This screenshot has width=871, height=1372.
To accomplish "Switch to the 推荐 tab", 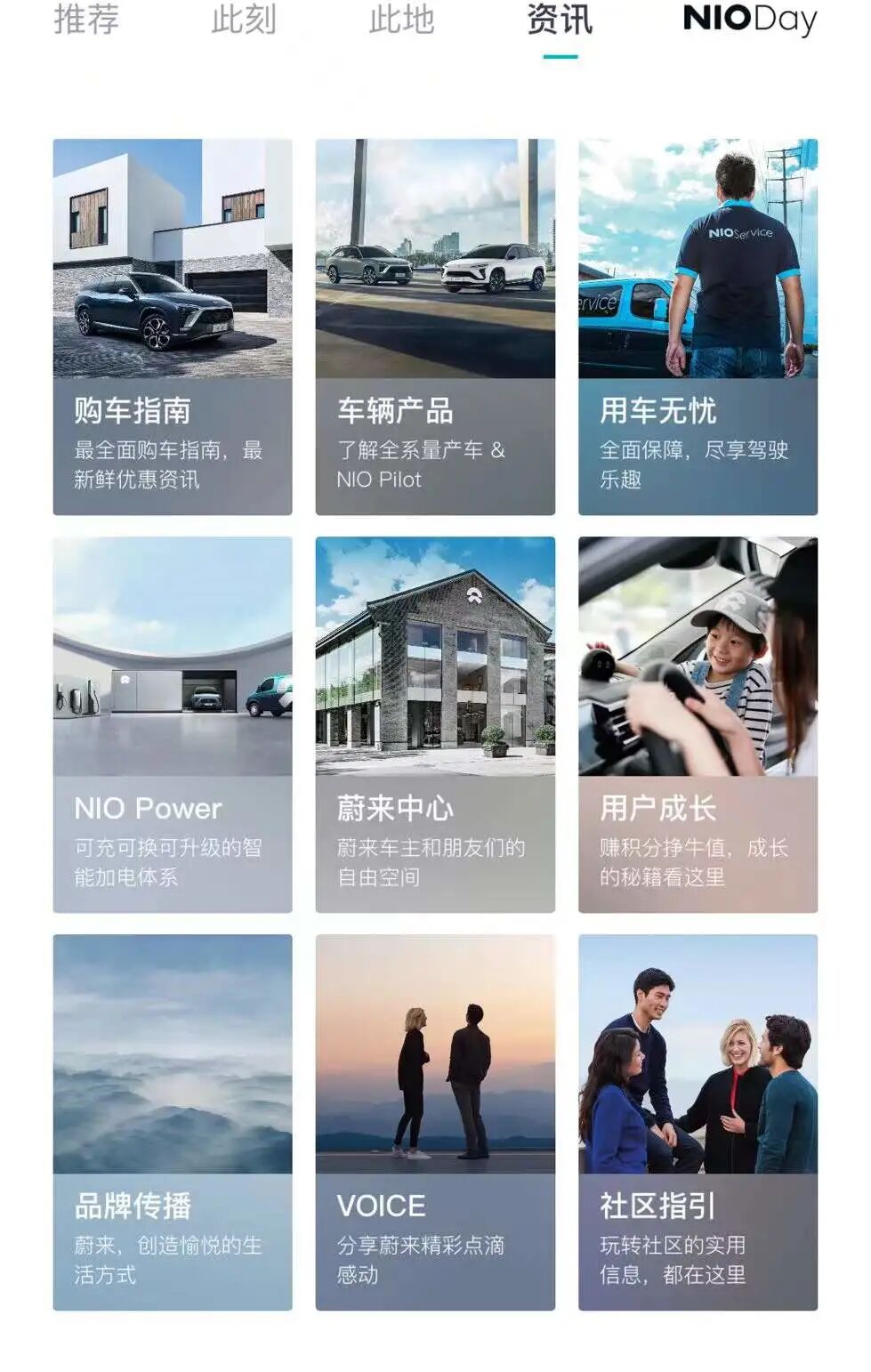I will (86, 20).
